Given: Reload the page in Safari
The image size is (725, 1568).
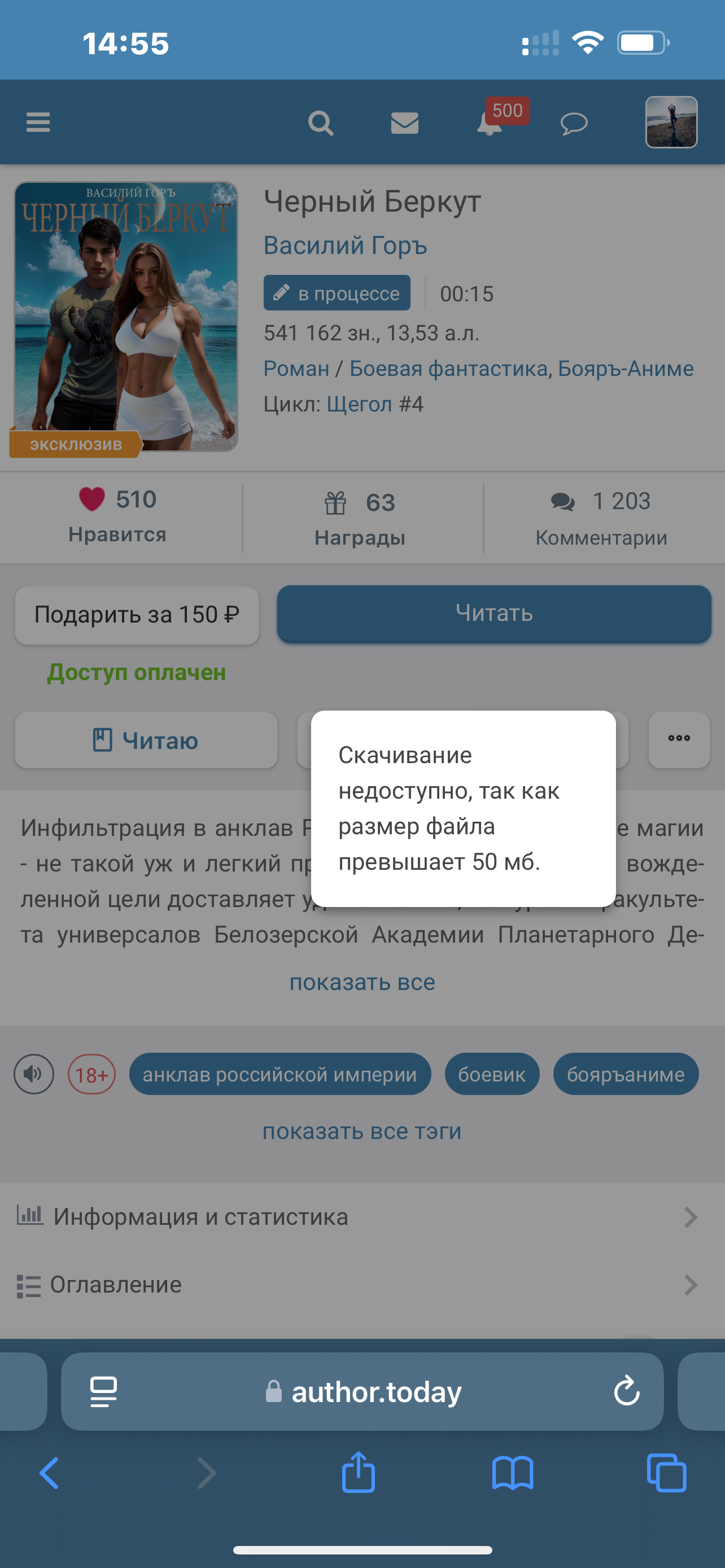Looking at the screenshot, I should pyautogui.click(x=626, y=1391).
